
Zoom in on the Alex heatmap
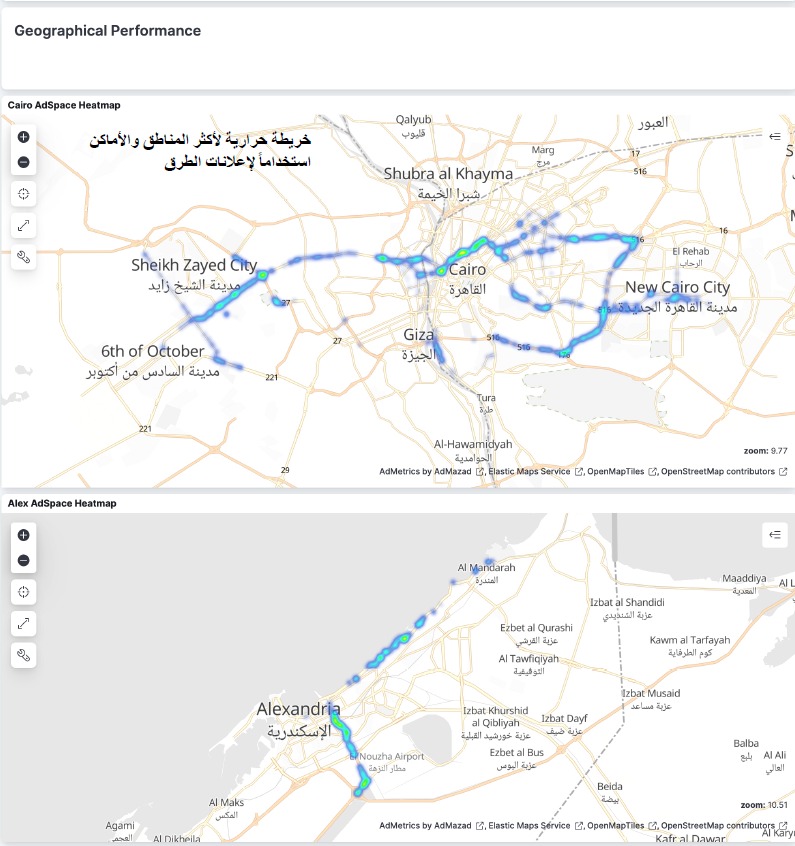tap(24, 535)
